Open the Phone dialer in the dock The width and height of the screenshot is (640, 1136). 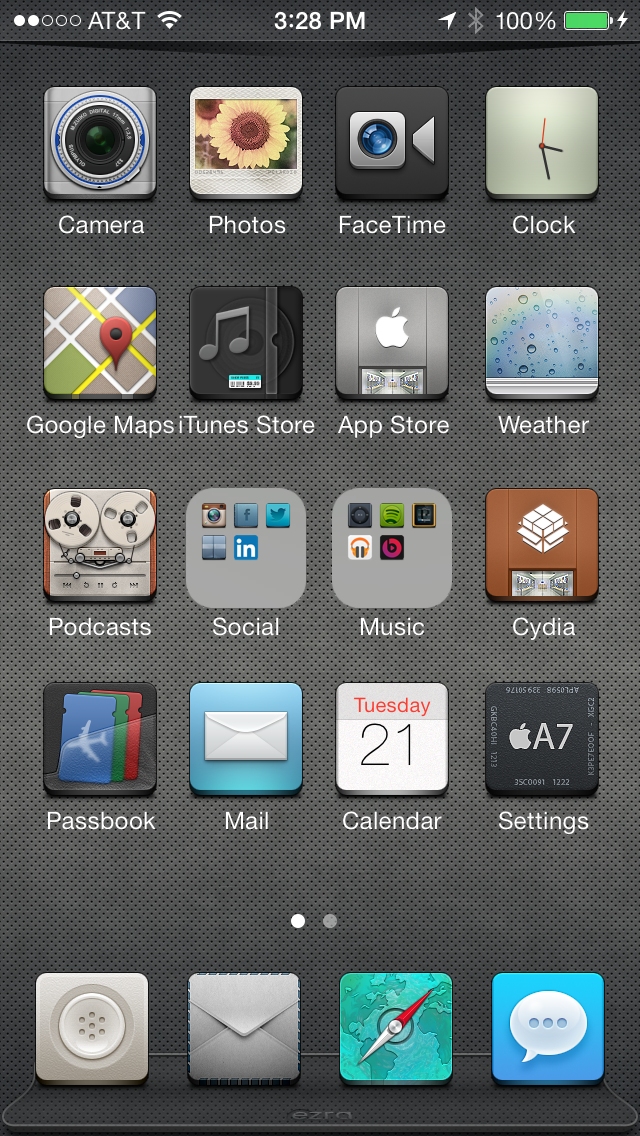coord(92,1029)
